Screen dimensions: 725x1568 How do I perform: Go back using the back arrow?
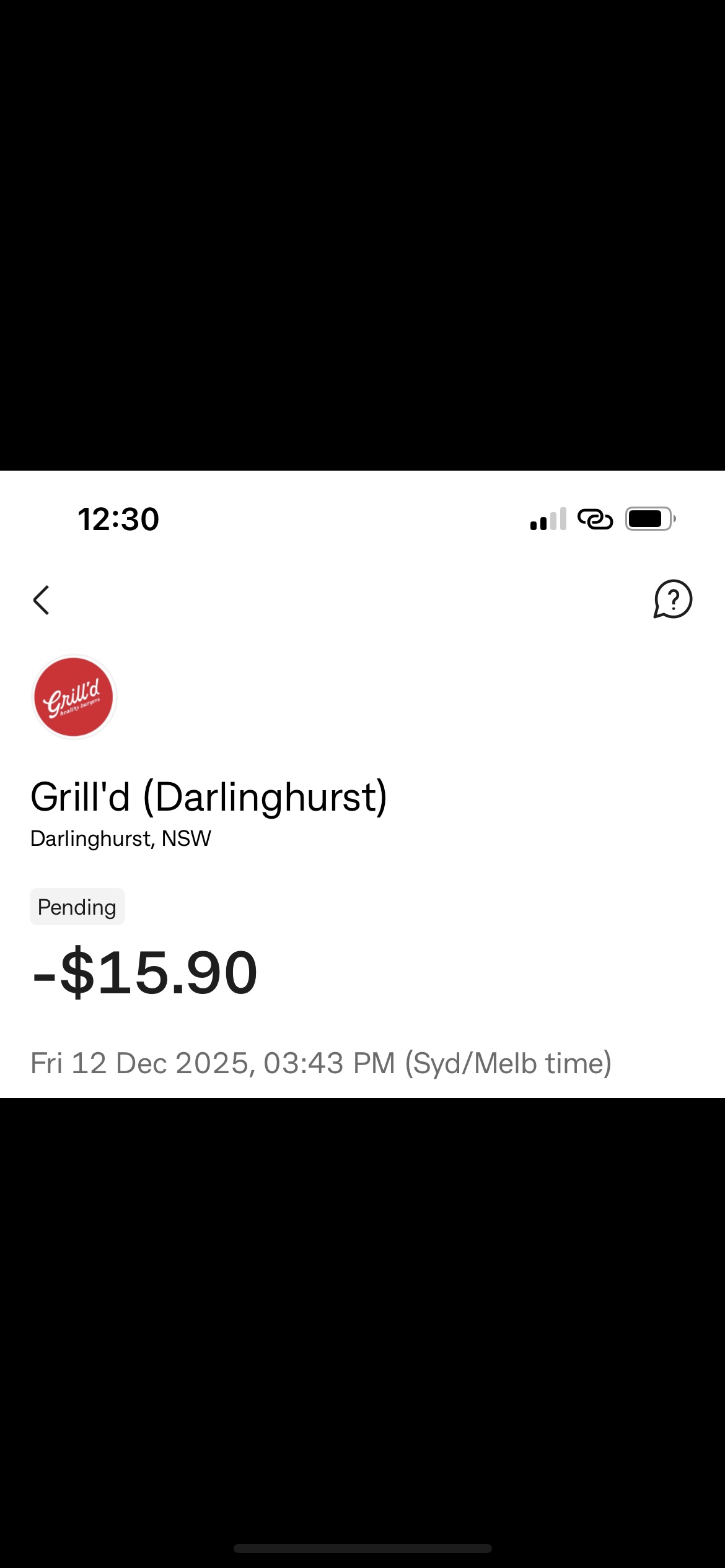point(41,600)
